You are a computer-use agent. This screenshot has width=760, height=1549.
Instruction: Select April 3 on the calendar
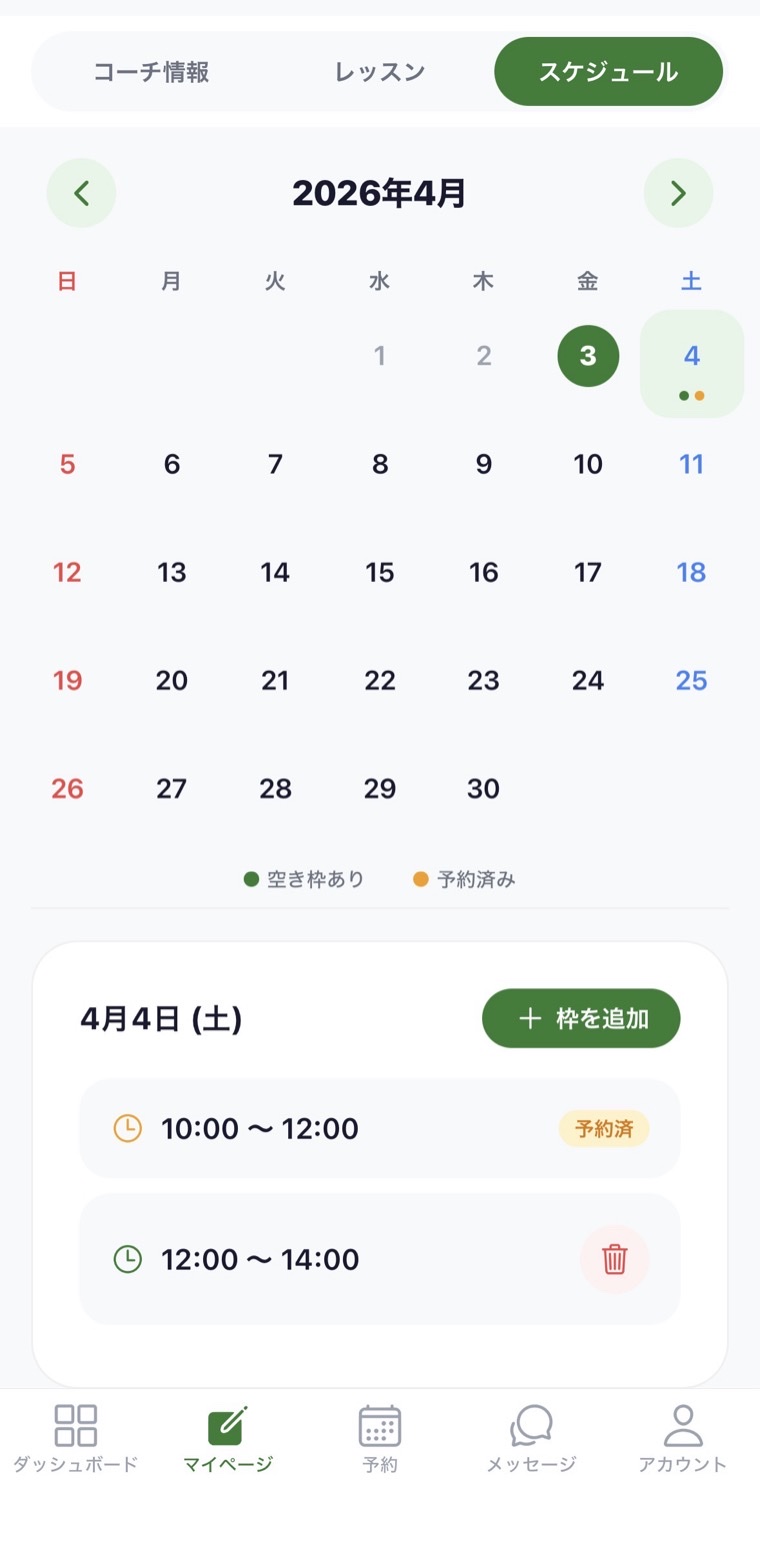click(x=588, y=355)
